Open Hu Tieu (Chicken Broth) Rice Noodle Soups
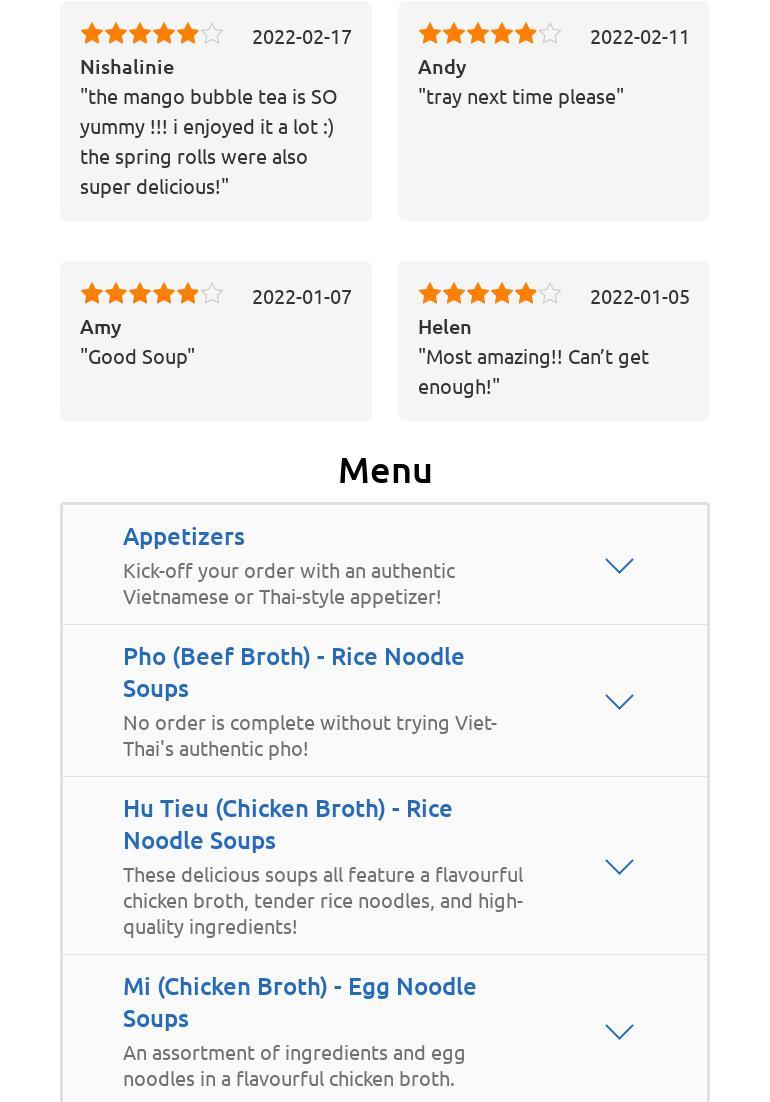Screen dimensions: 770x1102 click(619, 867)
